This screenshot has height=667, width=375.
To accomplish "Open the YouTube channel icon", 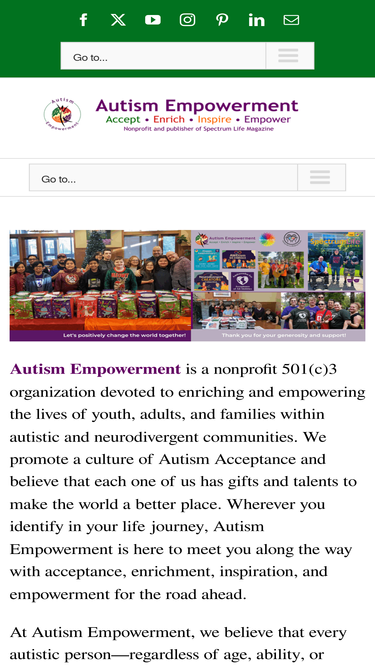I will 153,20.
